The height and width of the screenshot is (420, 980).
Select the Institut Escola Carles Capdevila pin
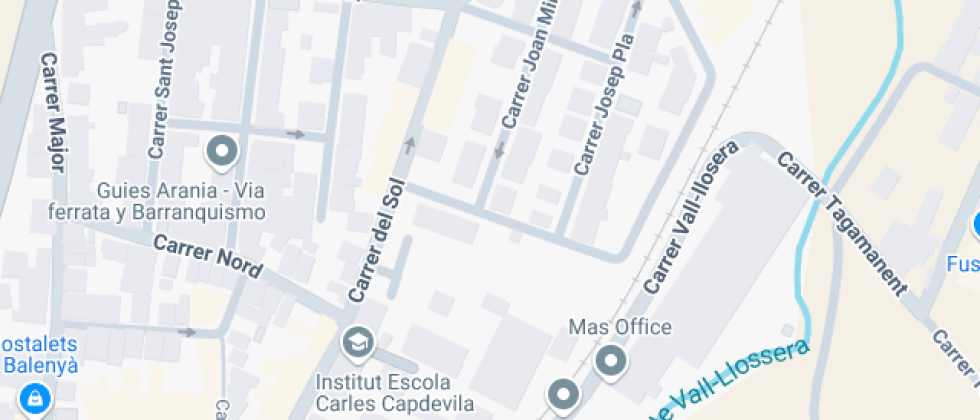point(358,344)
